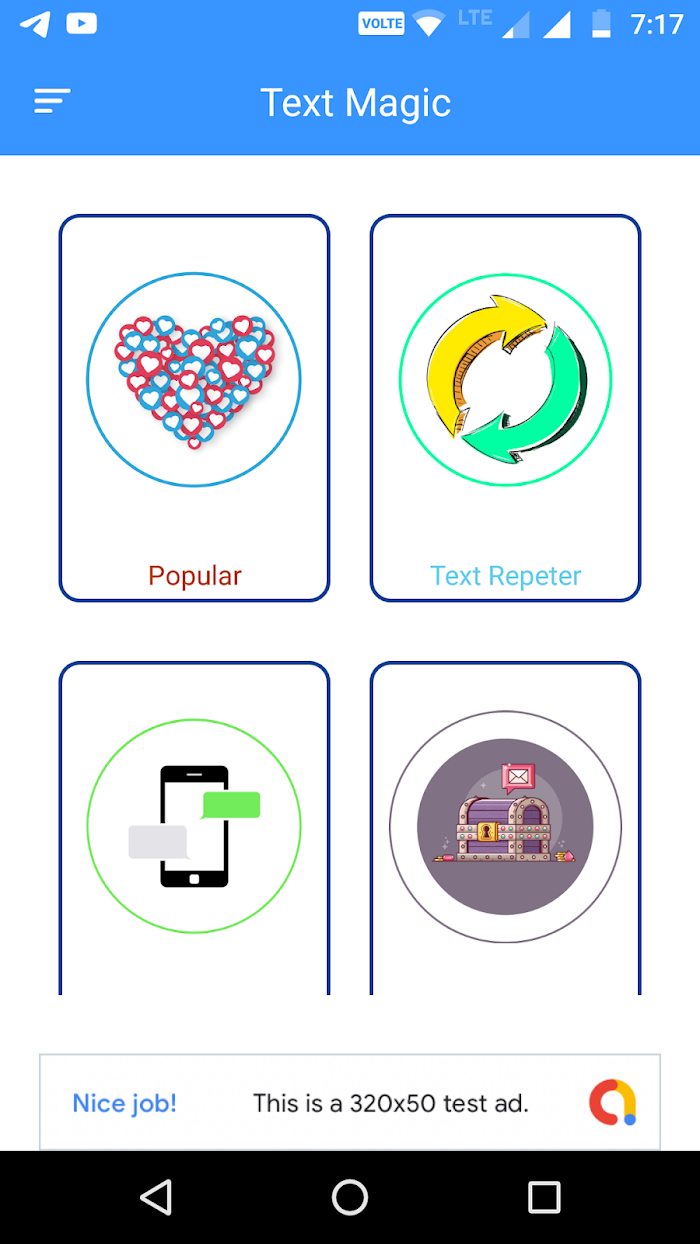
Task: Open the Popular card
Action: coord(194,408)
